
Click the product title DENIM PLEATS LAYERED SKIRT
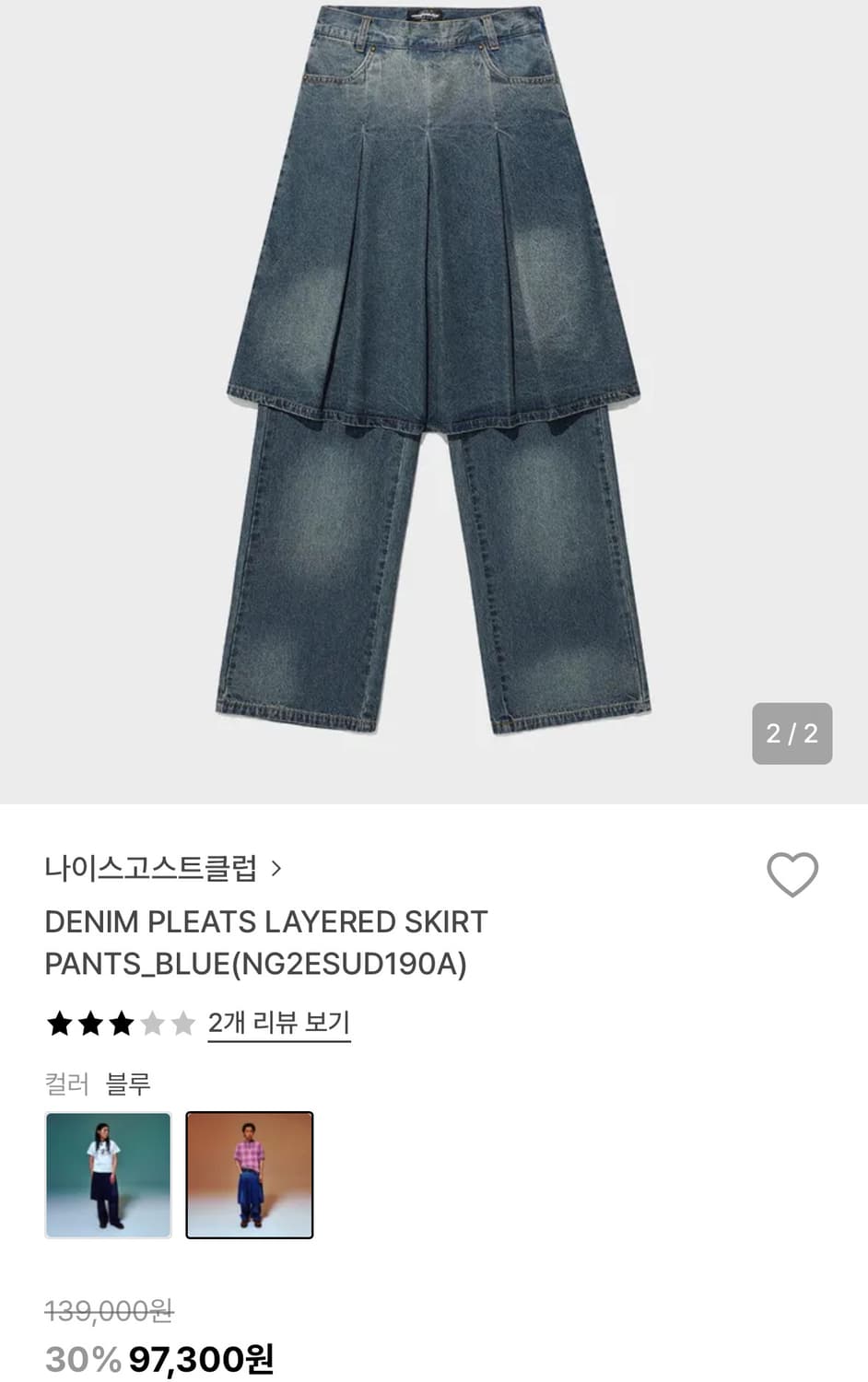pyautogui.click(x=267, y=921)
